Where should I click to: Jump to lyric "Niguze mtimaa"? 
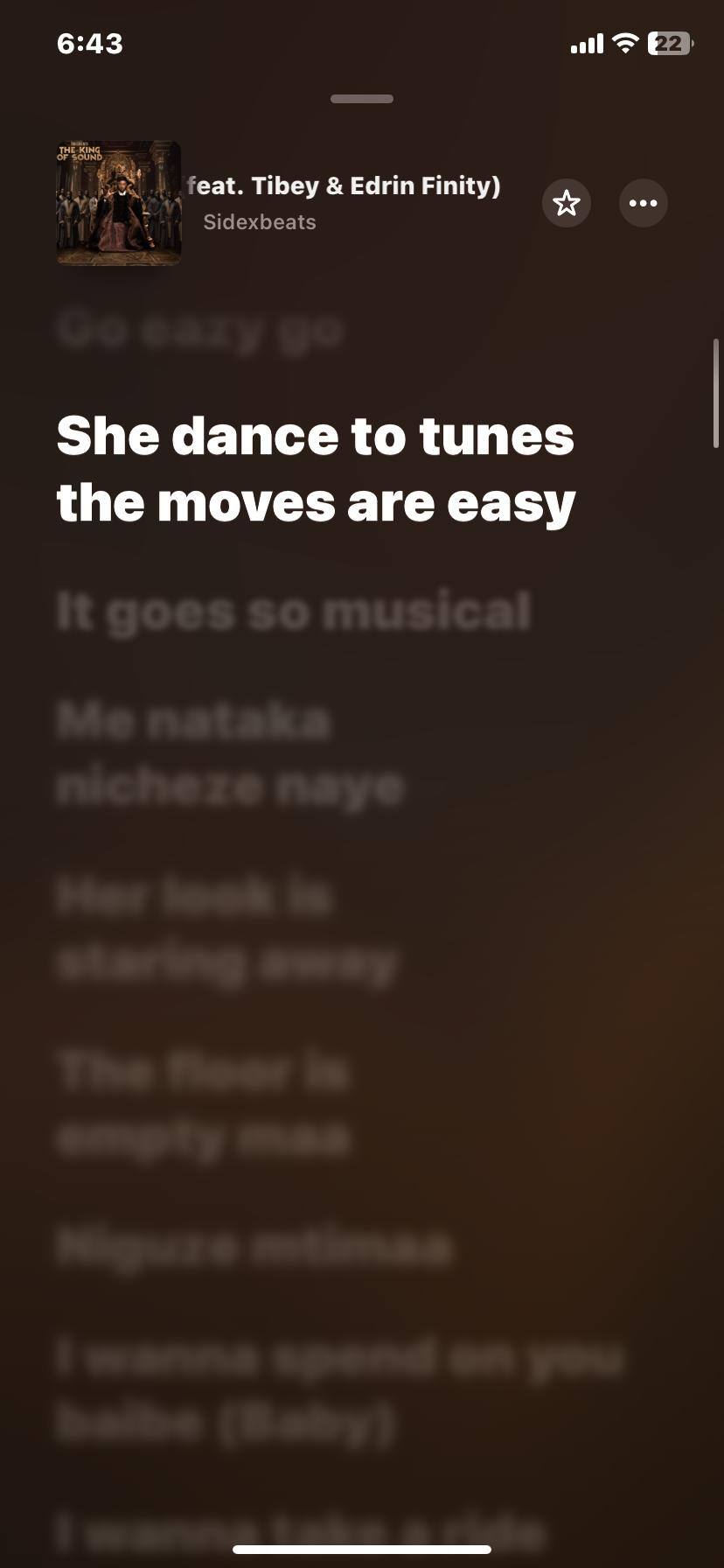click(254, 1247)
